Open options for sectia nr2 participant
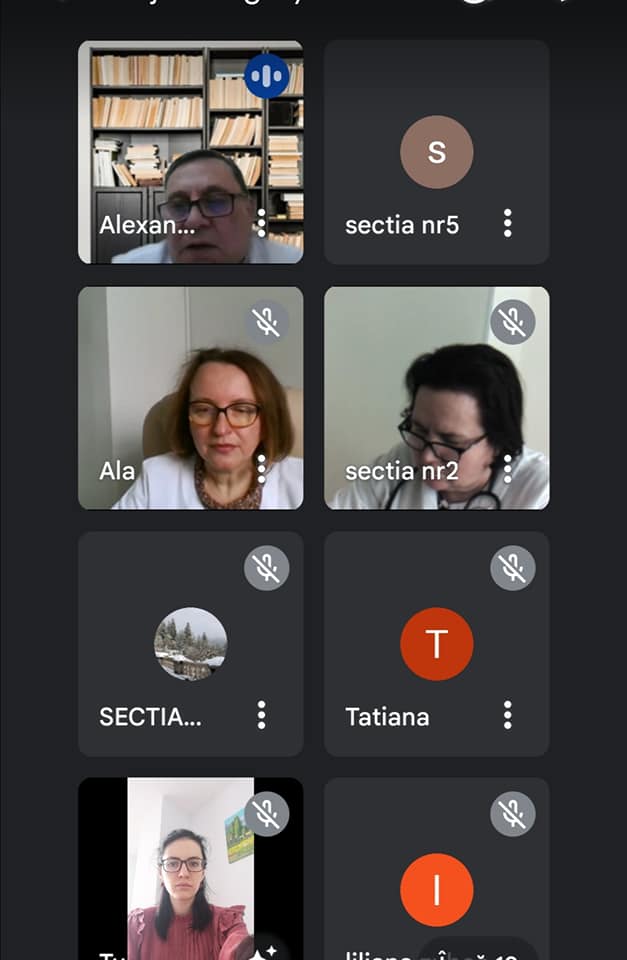The height and width of the screenshot is (960, 627). pyautogui.click(x=508, y=468)
